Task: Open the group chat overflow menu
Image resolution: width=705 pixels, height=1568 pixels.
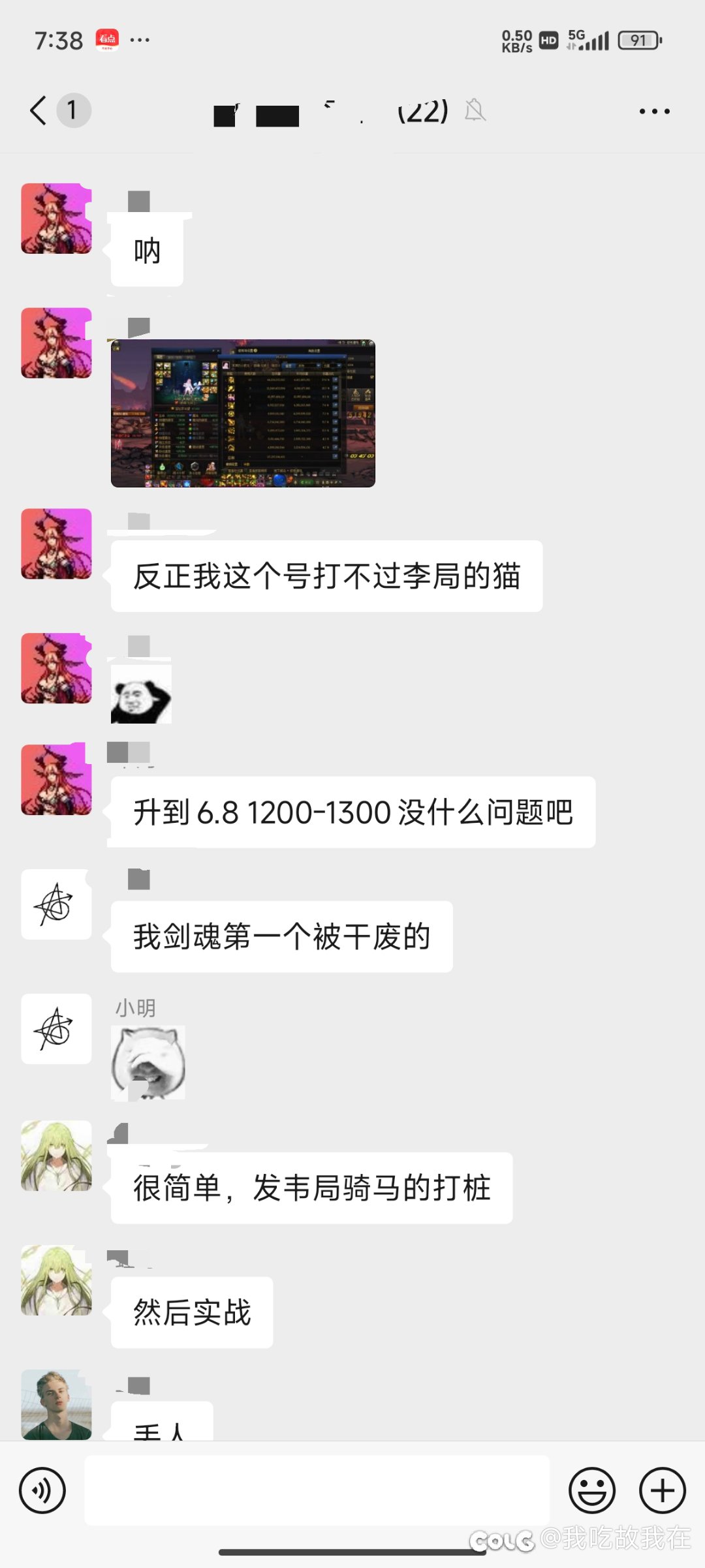Action: (x=654, y=112)
